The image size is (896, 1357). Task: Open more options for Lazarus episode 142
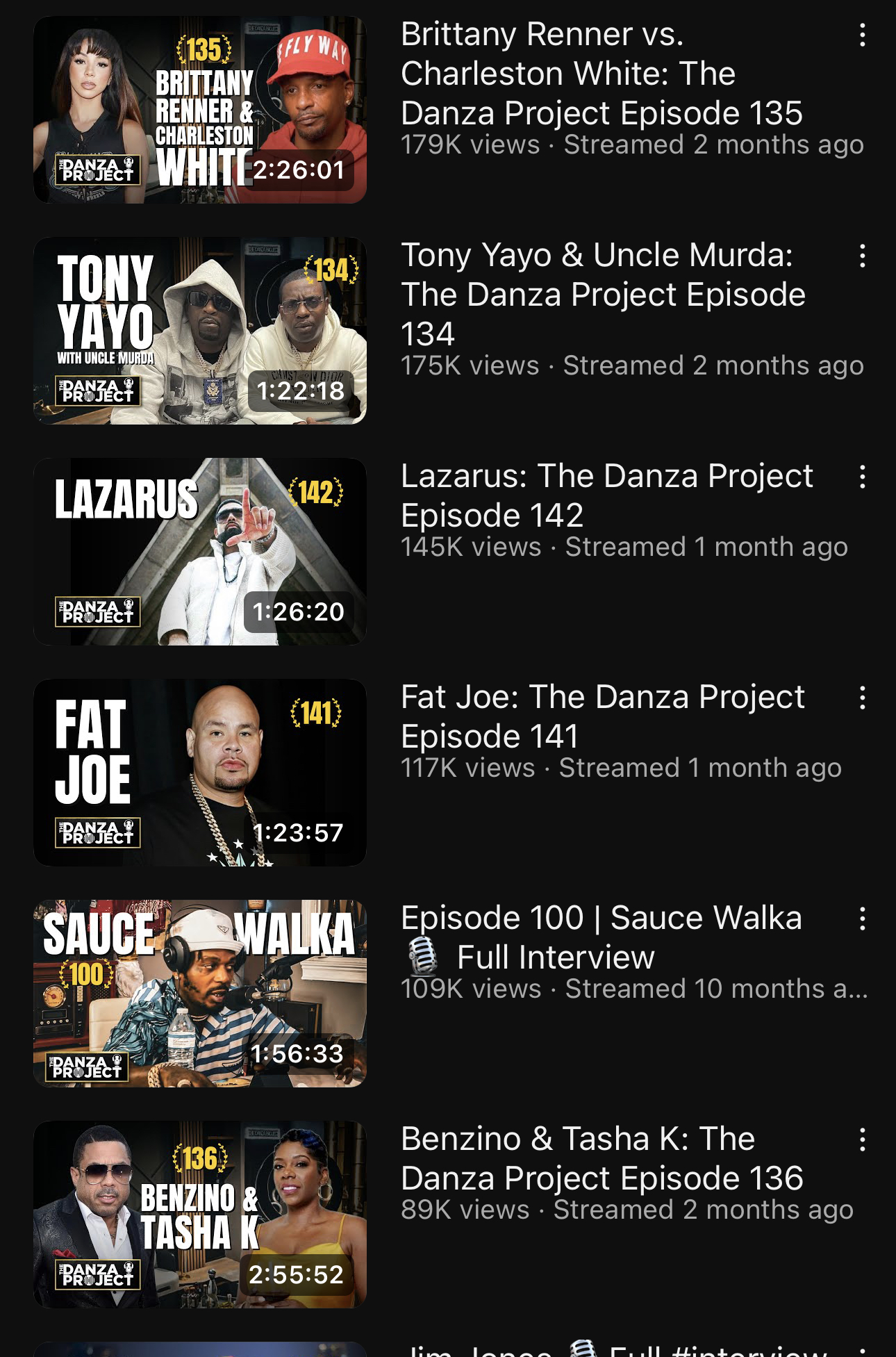coord(862,477)
